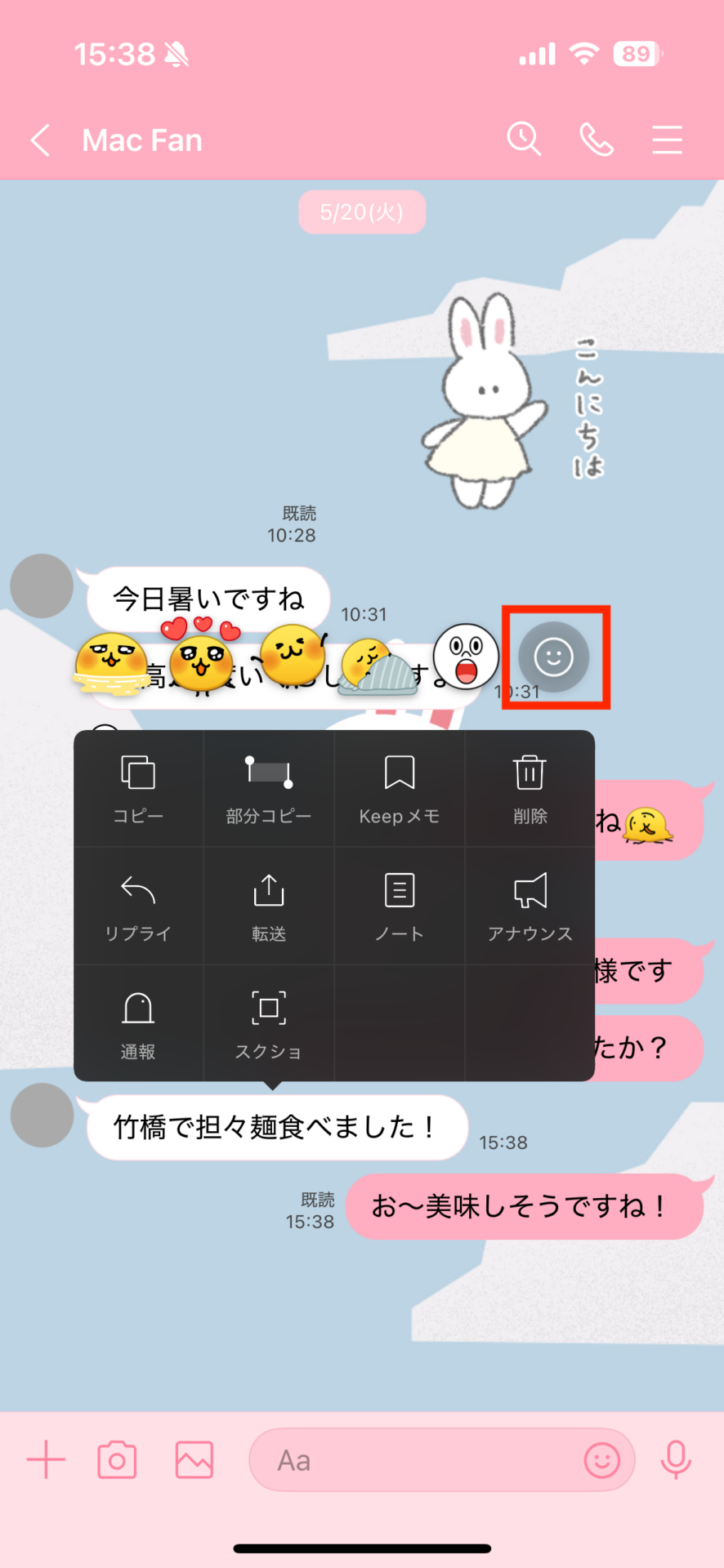React with the shocked white face
The image size is (724, 1568).
tap(466, 657)
